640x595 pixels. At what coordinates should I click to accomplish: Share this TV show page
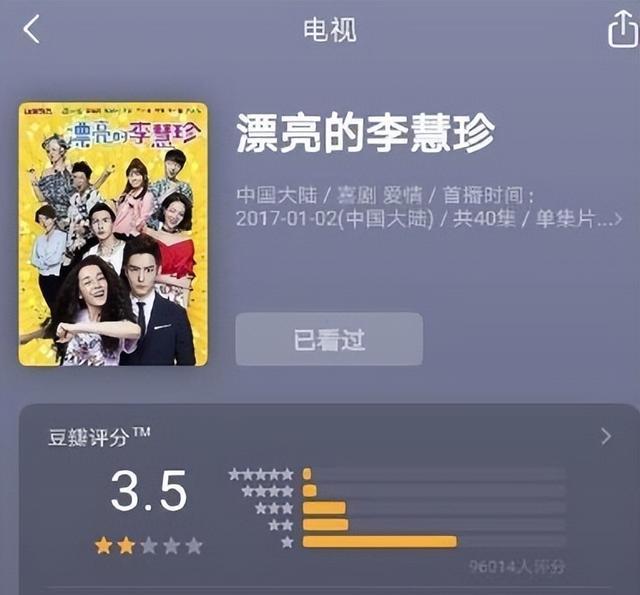(x=622, y=30)
